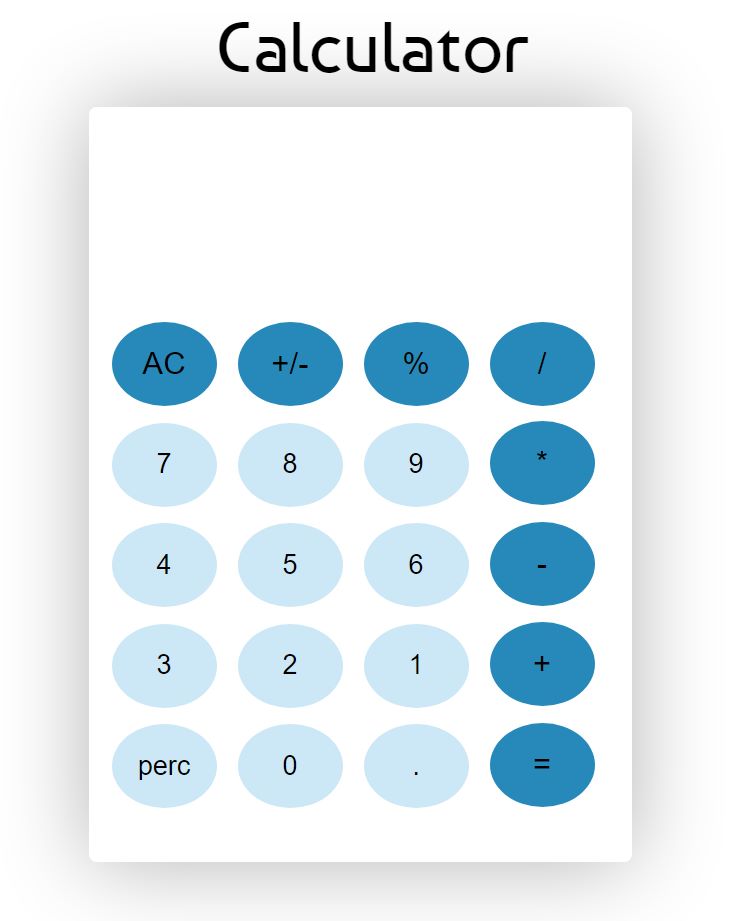Click the = equals button
Viewport: 740px width, 921px height.
(x=541, y=765)
